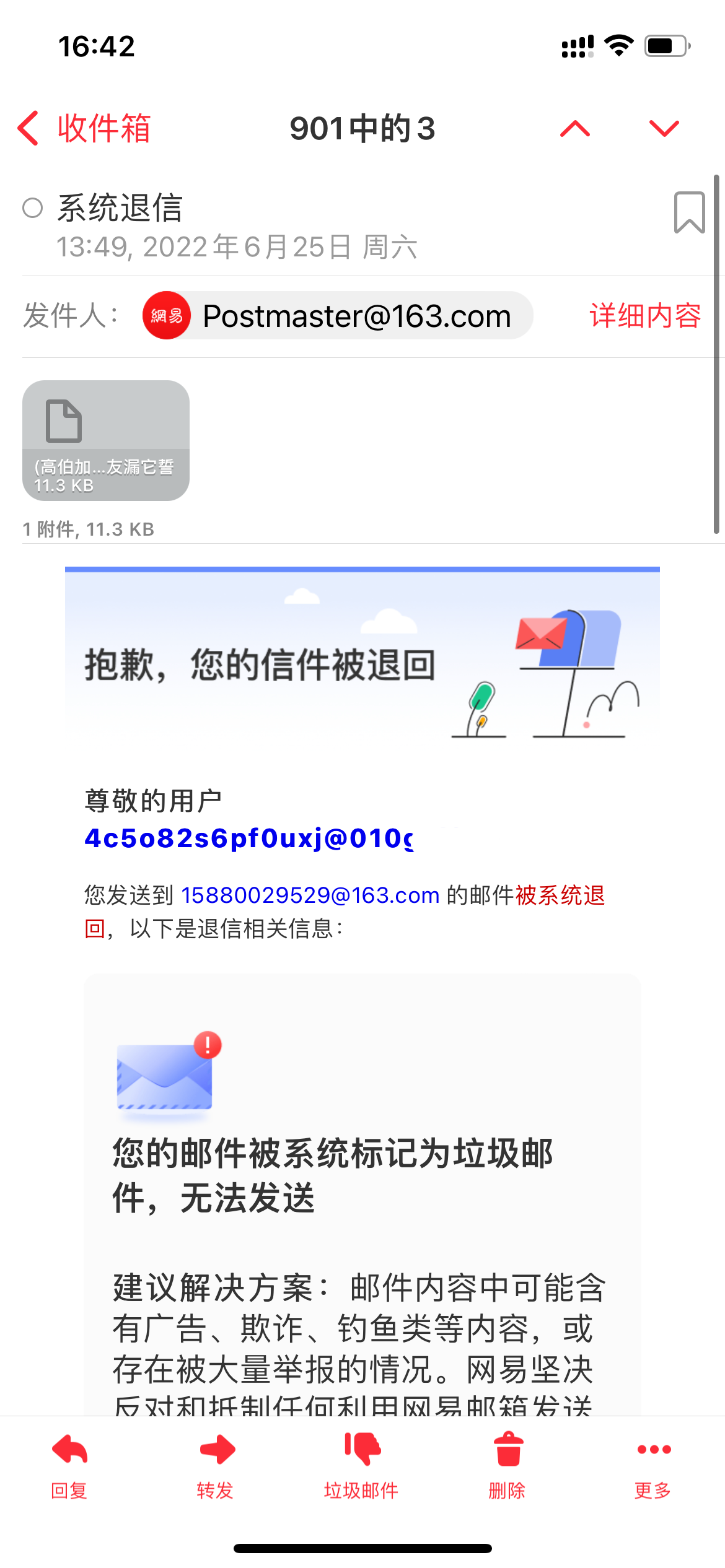Go to previous email with up arrow
The height and width of the screenshot is (1568, 725).
(575, 128)
